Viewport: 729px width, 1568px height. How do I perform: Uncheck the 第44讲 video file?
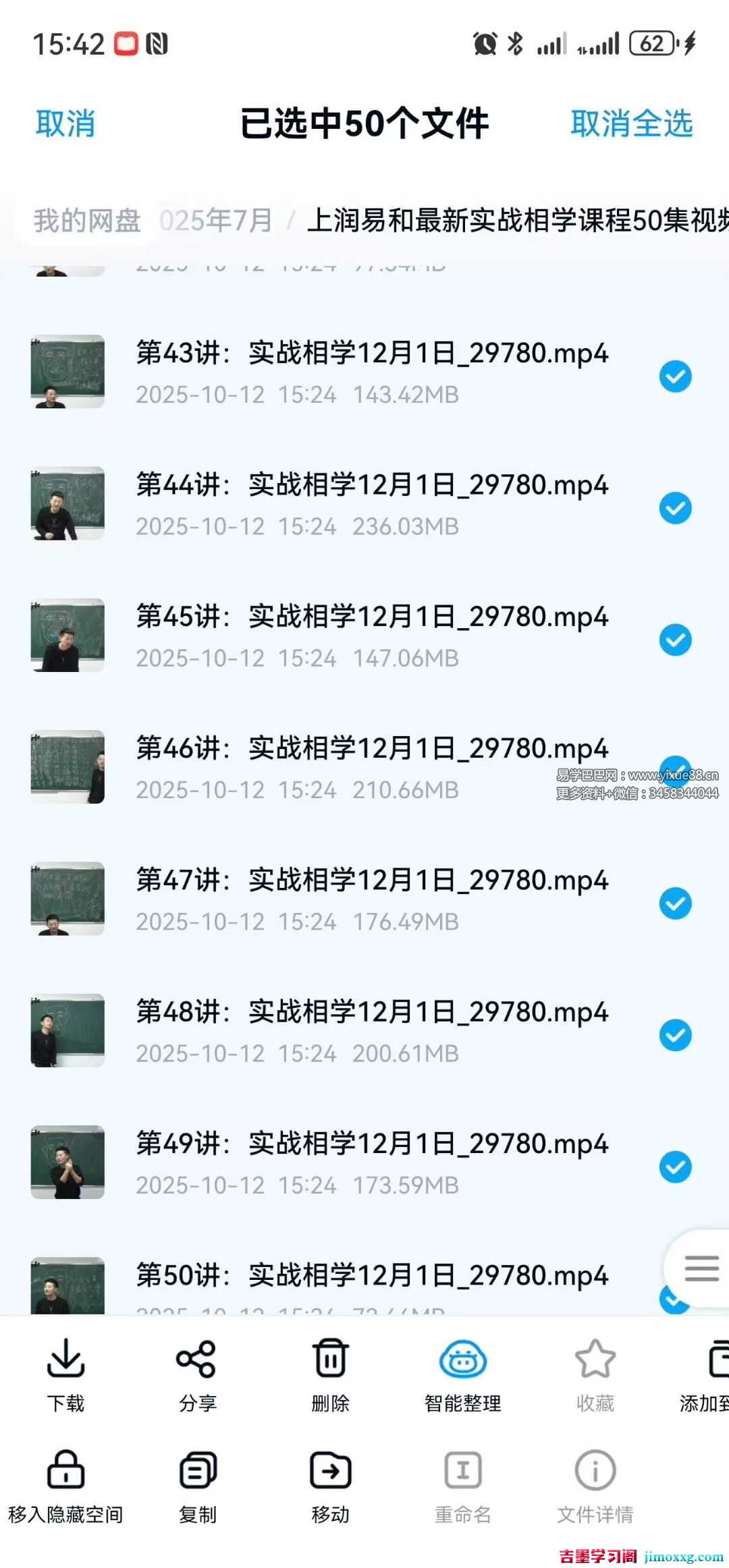pos(675,508)
